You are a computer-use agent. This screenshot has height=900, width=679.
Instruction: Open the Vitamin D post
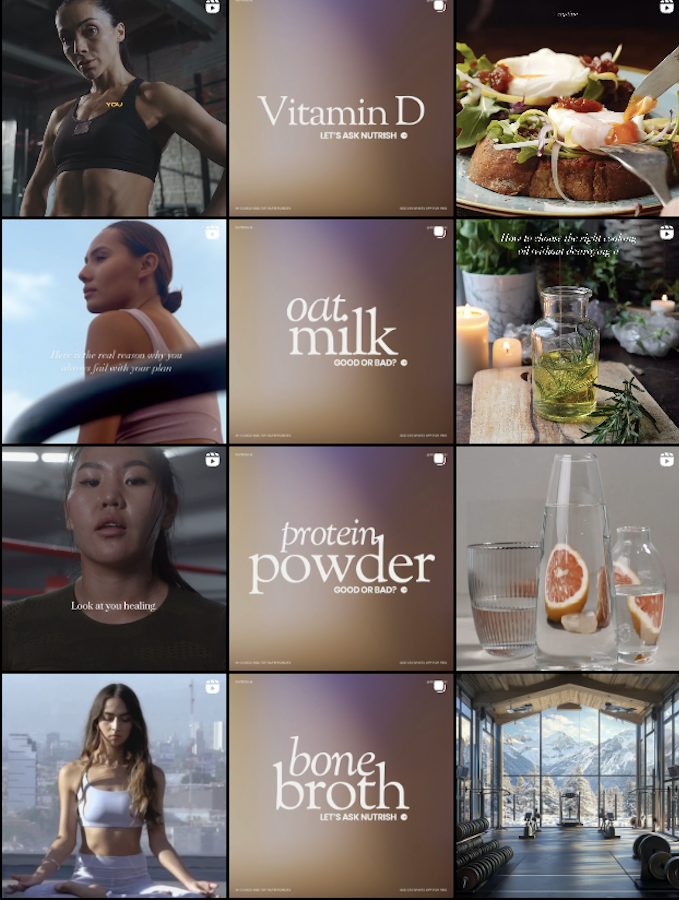pos(340,108)
